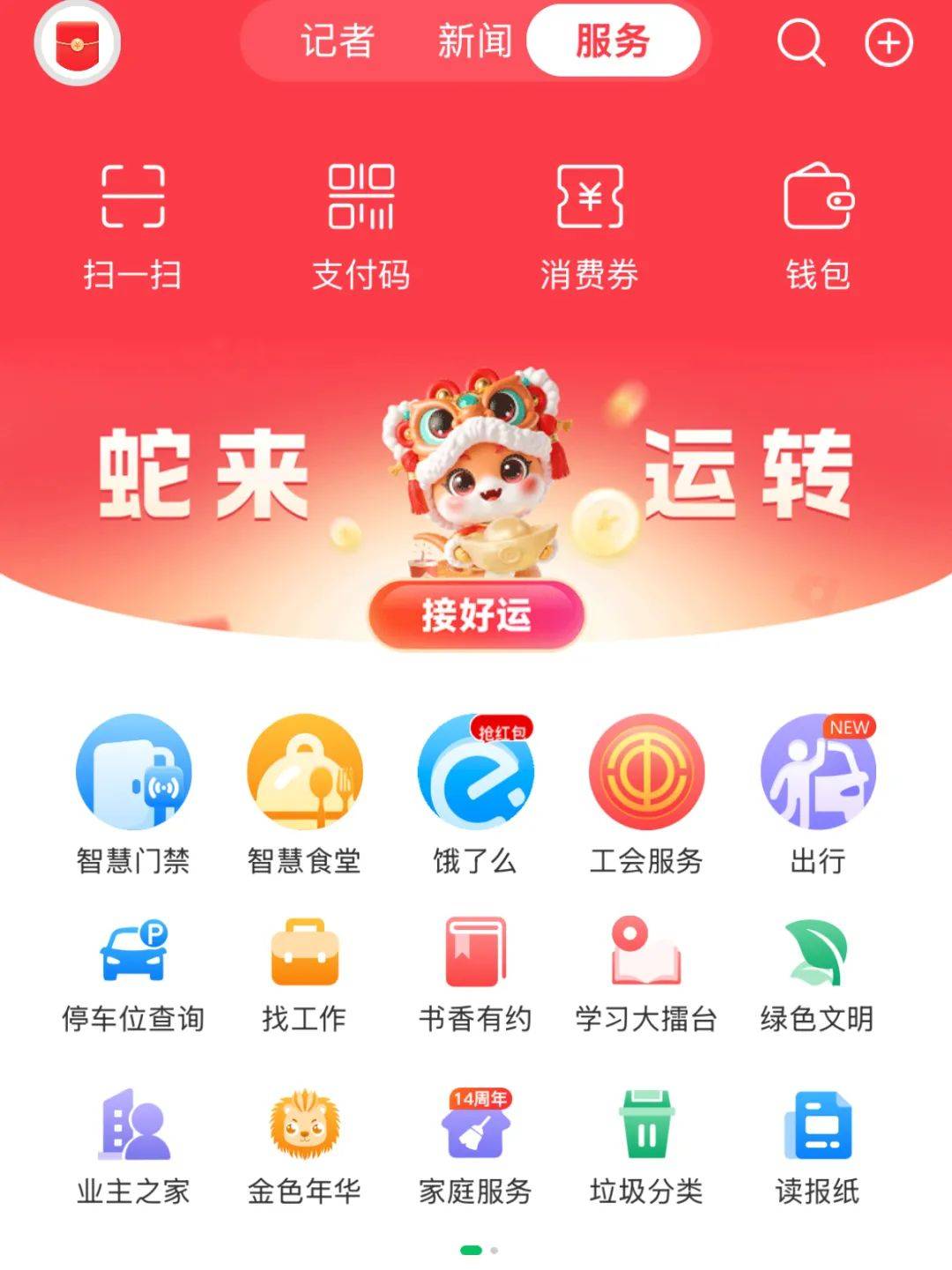Tap the 接好运 banner button
952x1270 pixels.
coord(476,614)
